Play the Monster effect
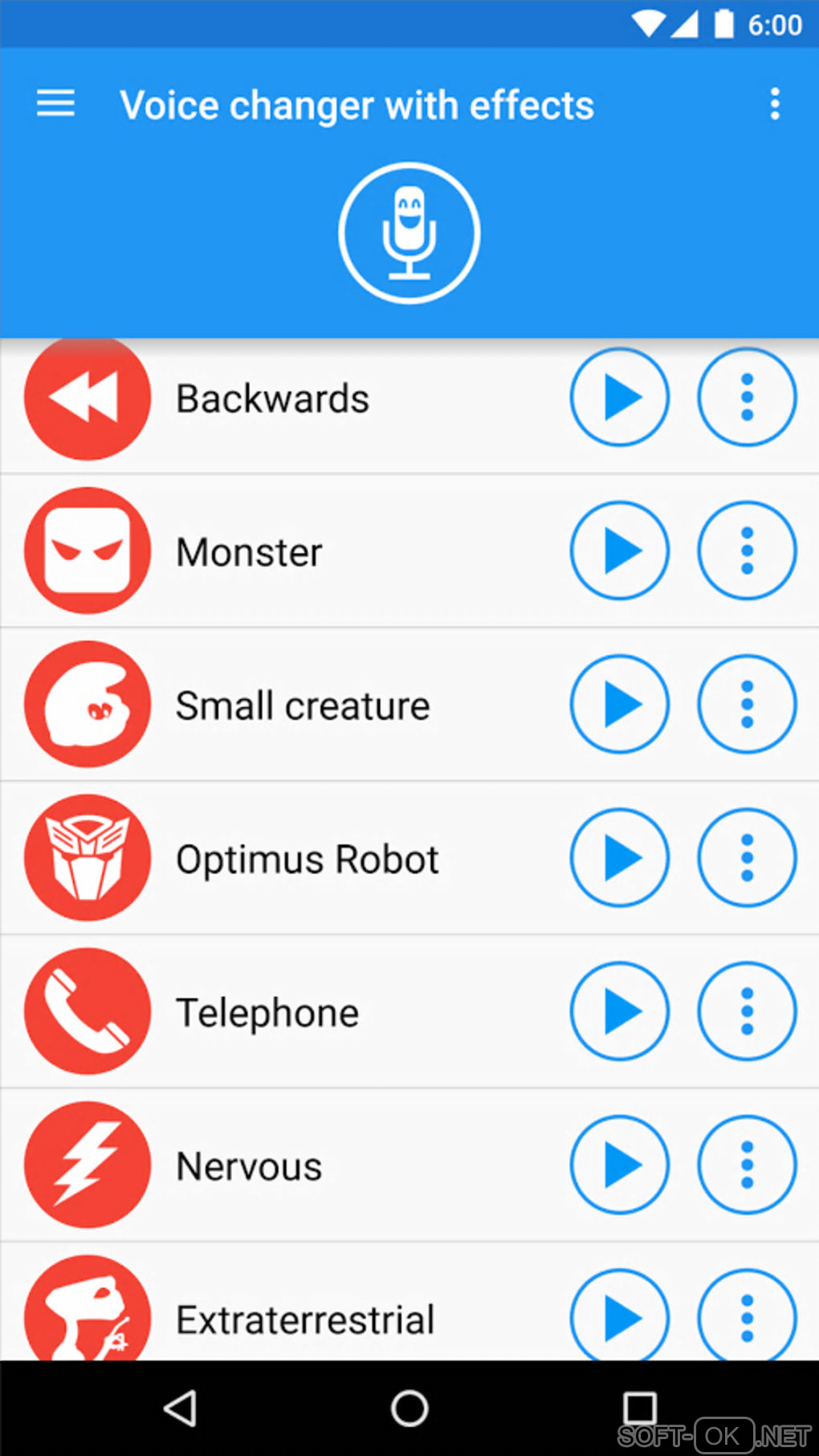This screenshot has height=1456, width=819. point(619,551)
